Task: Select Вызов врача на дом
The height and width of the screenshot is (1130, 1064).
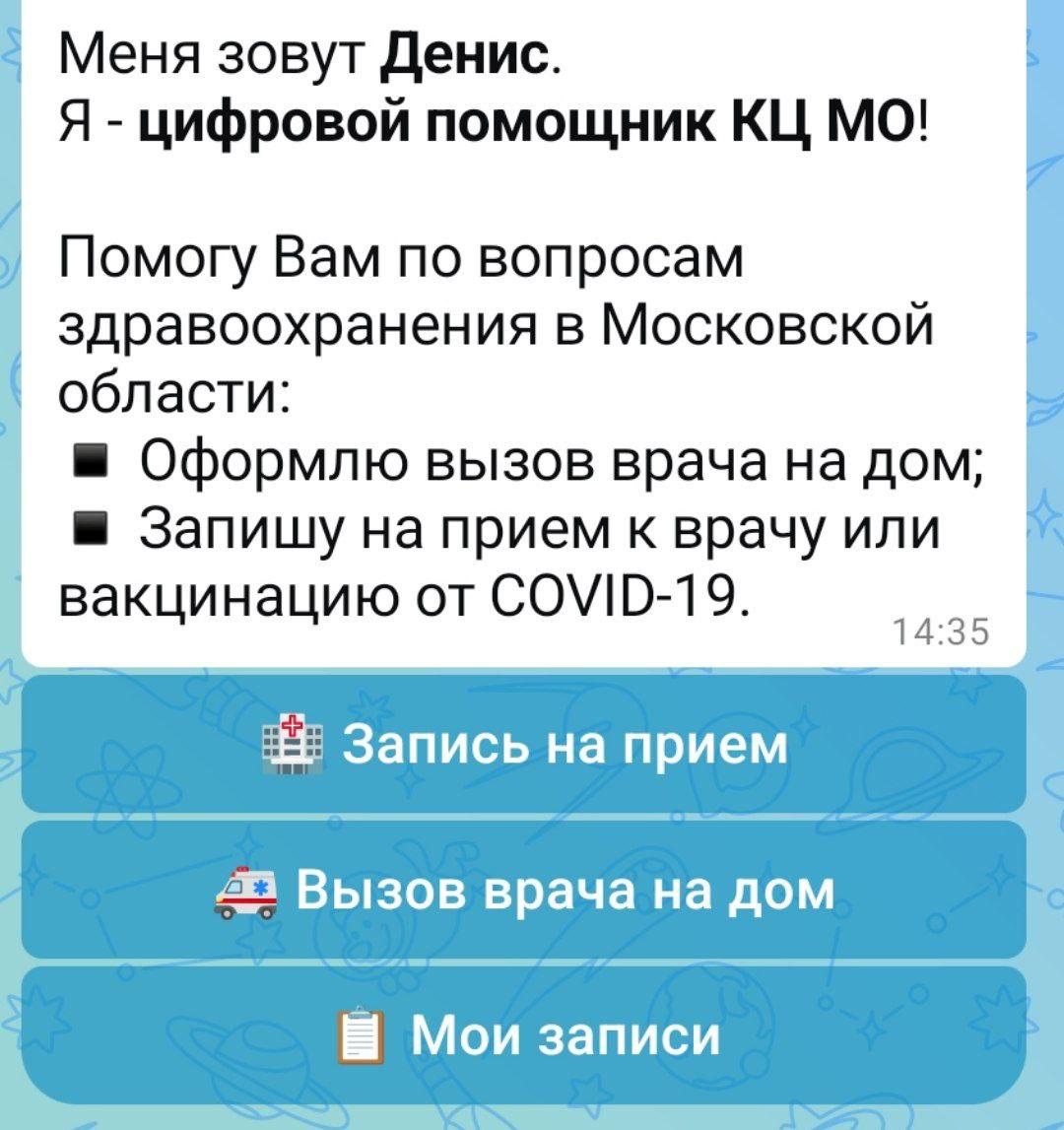Action: pyautogui.click(x=523, y=891)
